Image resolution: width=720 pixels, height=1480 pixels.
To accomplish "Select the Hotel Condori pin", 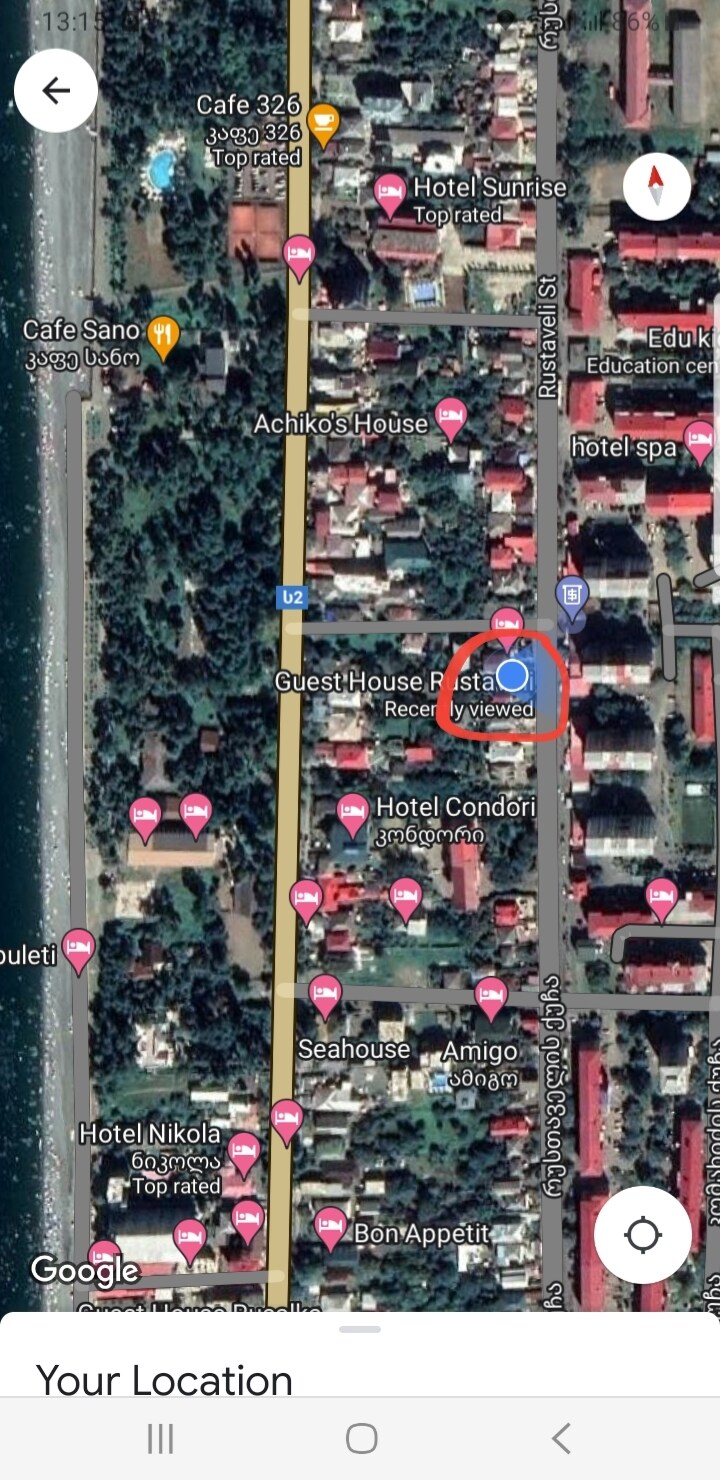I will pyautogui.click(x=352, y=815).
